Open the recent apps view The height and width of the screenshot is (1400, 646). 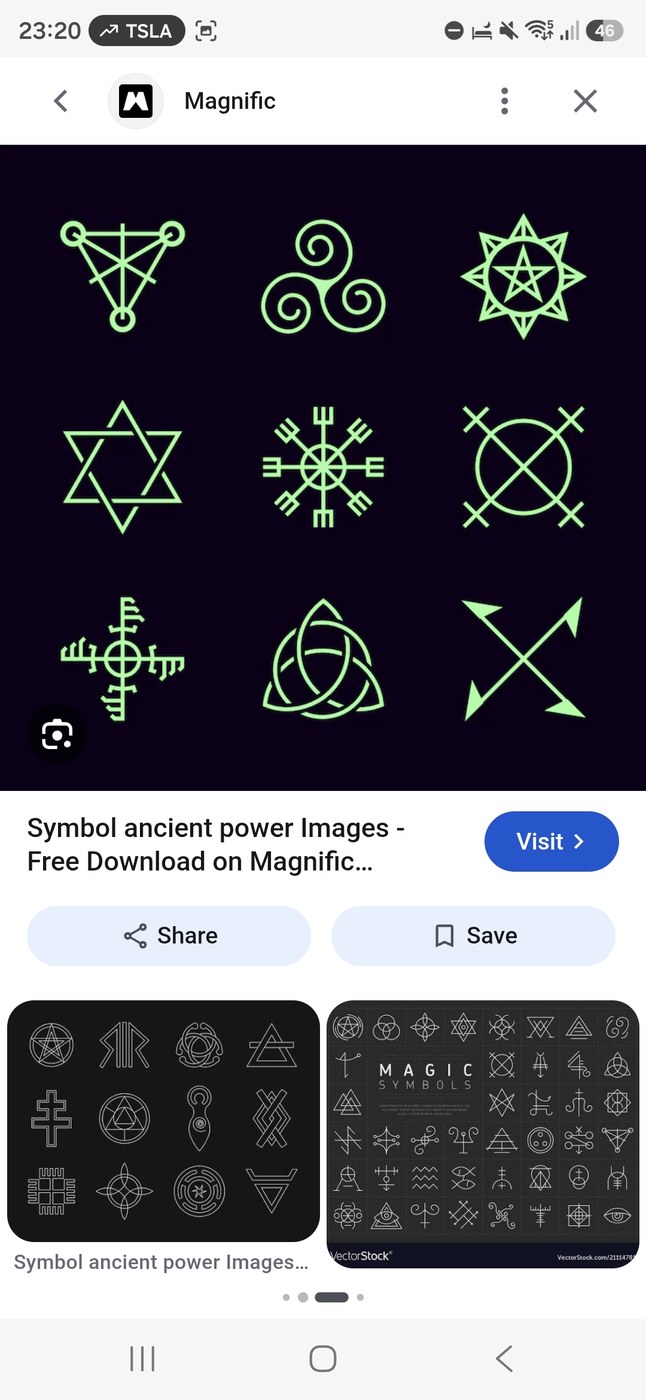(x=143, y=1358)
